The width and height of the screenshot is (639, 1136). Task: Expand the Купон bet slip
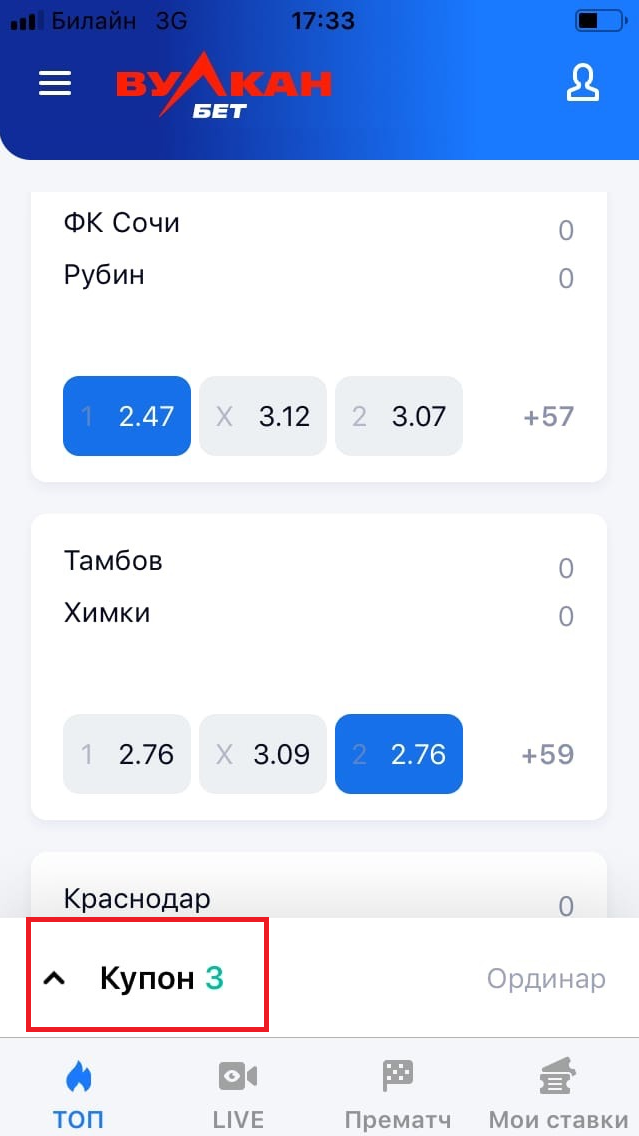point(147,978)
